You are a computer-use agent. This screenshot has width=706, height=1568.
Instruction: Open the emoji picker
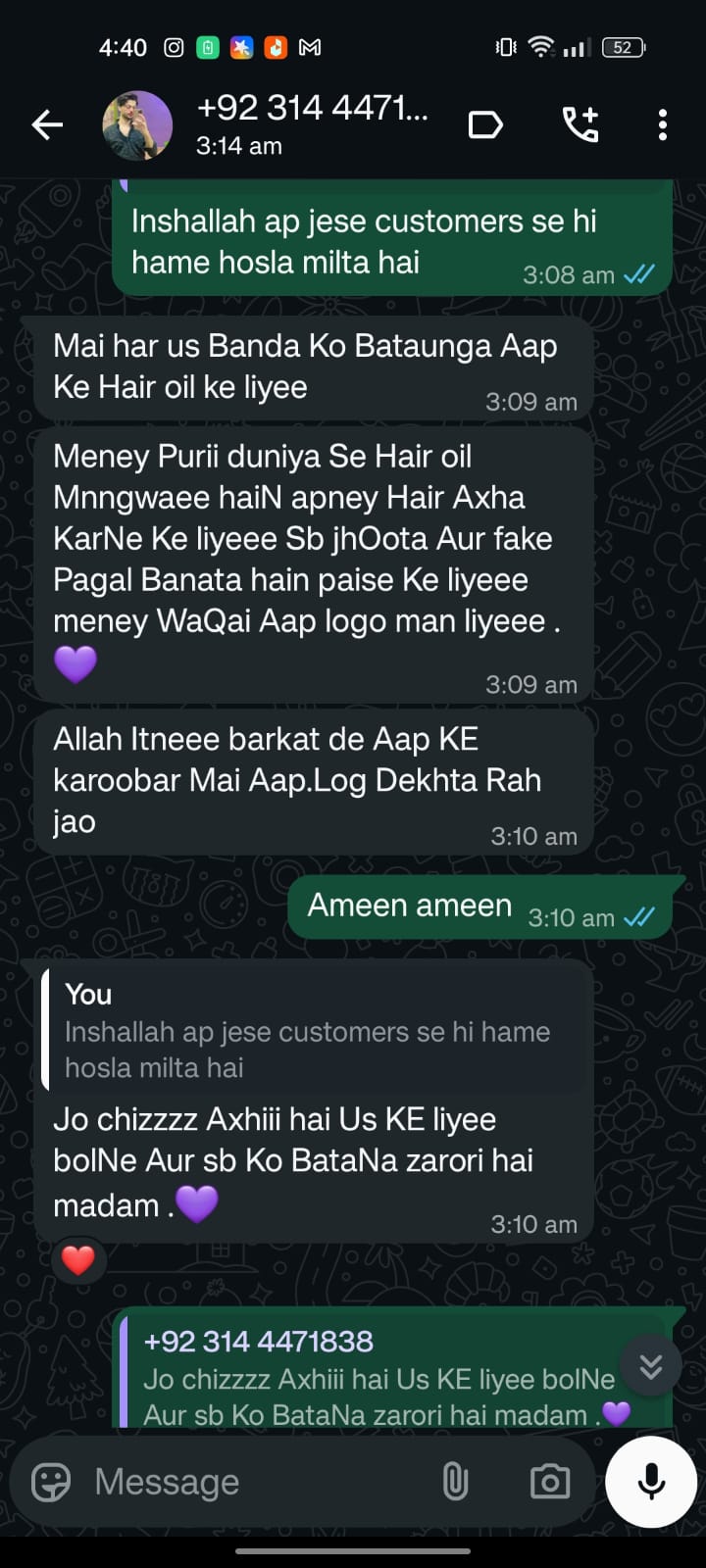click(x=51, y=1482)
